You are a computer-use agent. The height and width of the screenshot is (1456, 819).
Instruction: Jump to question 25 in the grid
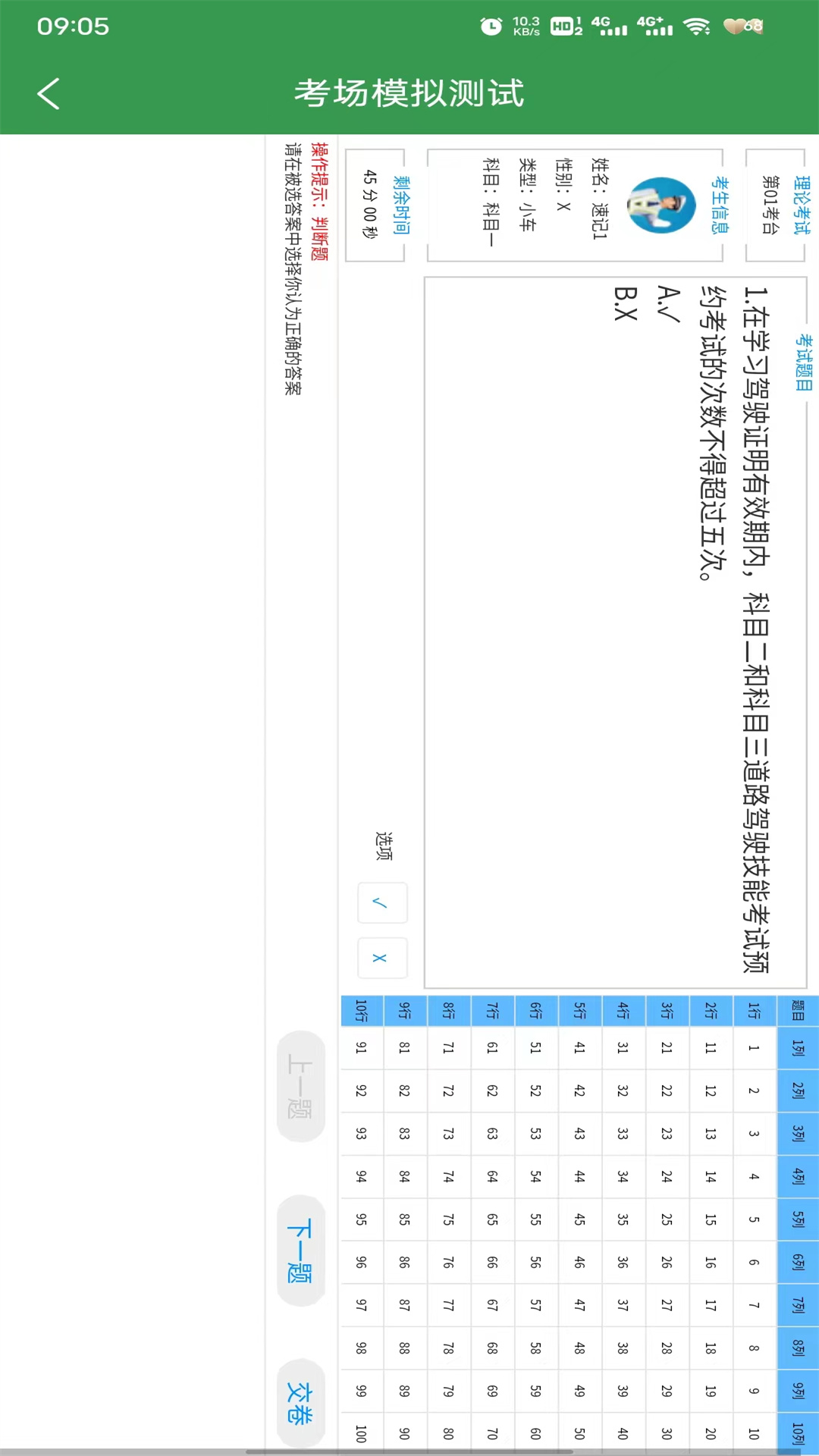[x=667, y=1219]
